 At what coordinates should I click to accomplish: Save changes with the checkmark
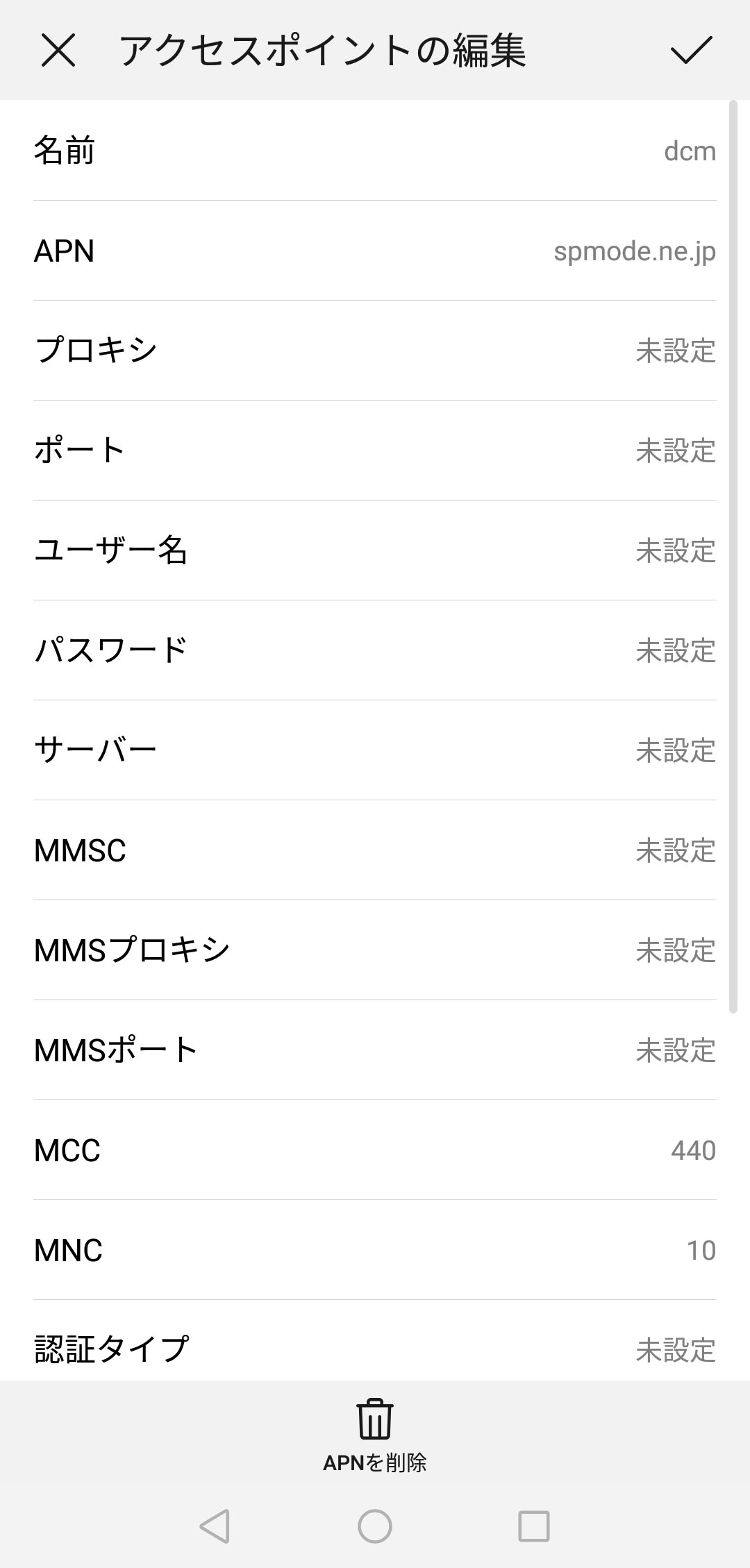[x=691, y=51]
